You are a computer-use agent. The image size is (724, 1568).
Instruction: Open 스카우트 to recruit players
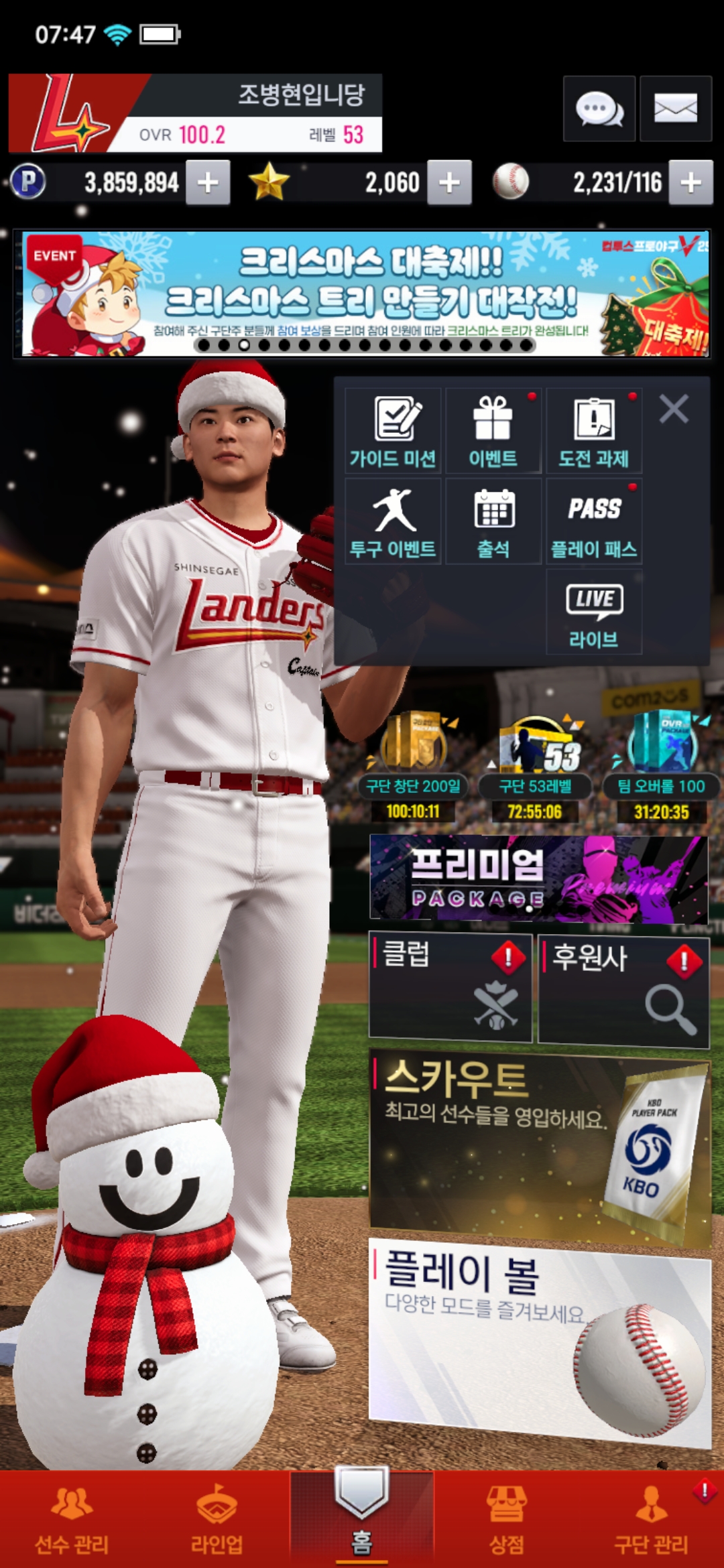tap(538, 1146)
